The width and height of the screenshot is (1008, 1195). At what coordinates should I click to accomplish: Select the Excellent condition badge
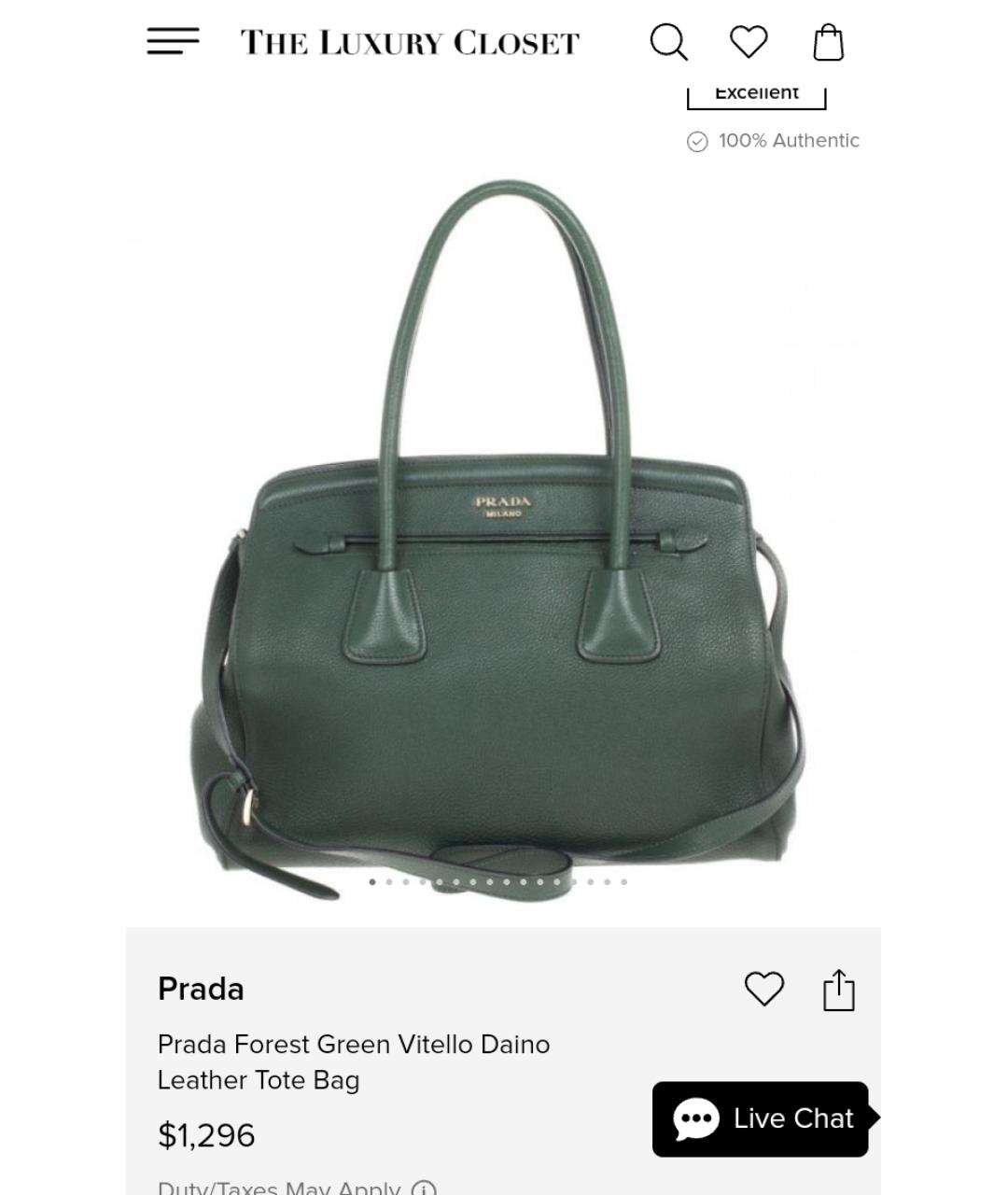click(756, 94)
